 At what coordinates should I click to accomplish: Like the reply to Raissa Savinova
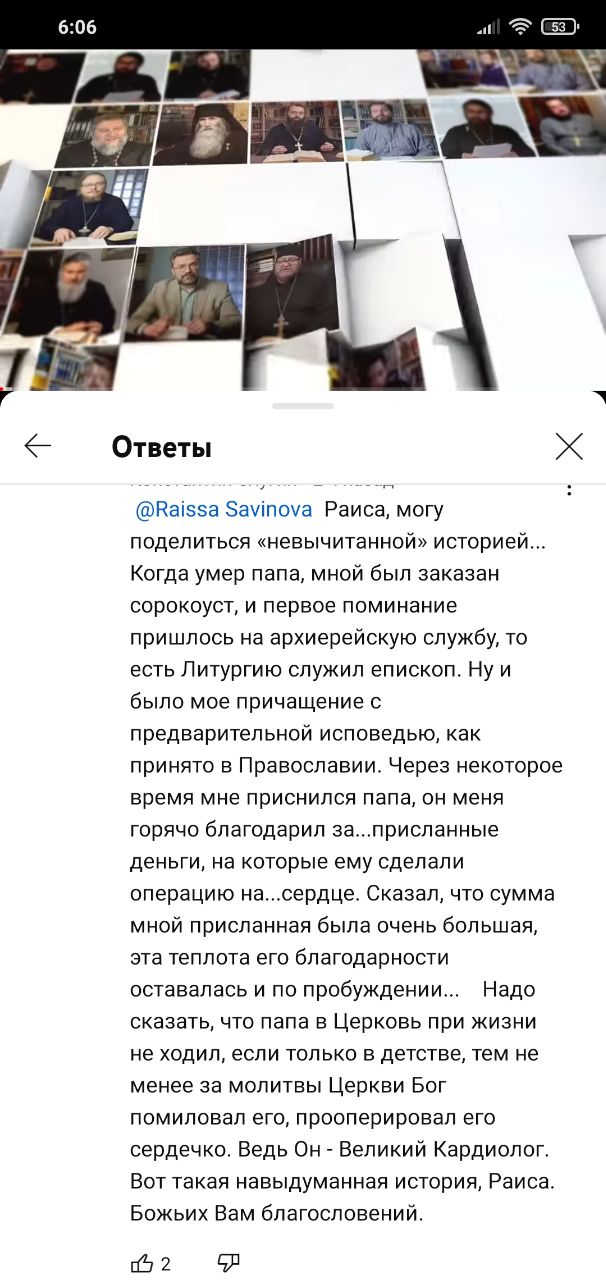[141, 1262]
